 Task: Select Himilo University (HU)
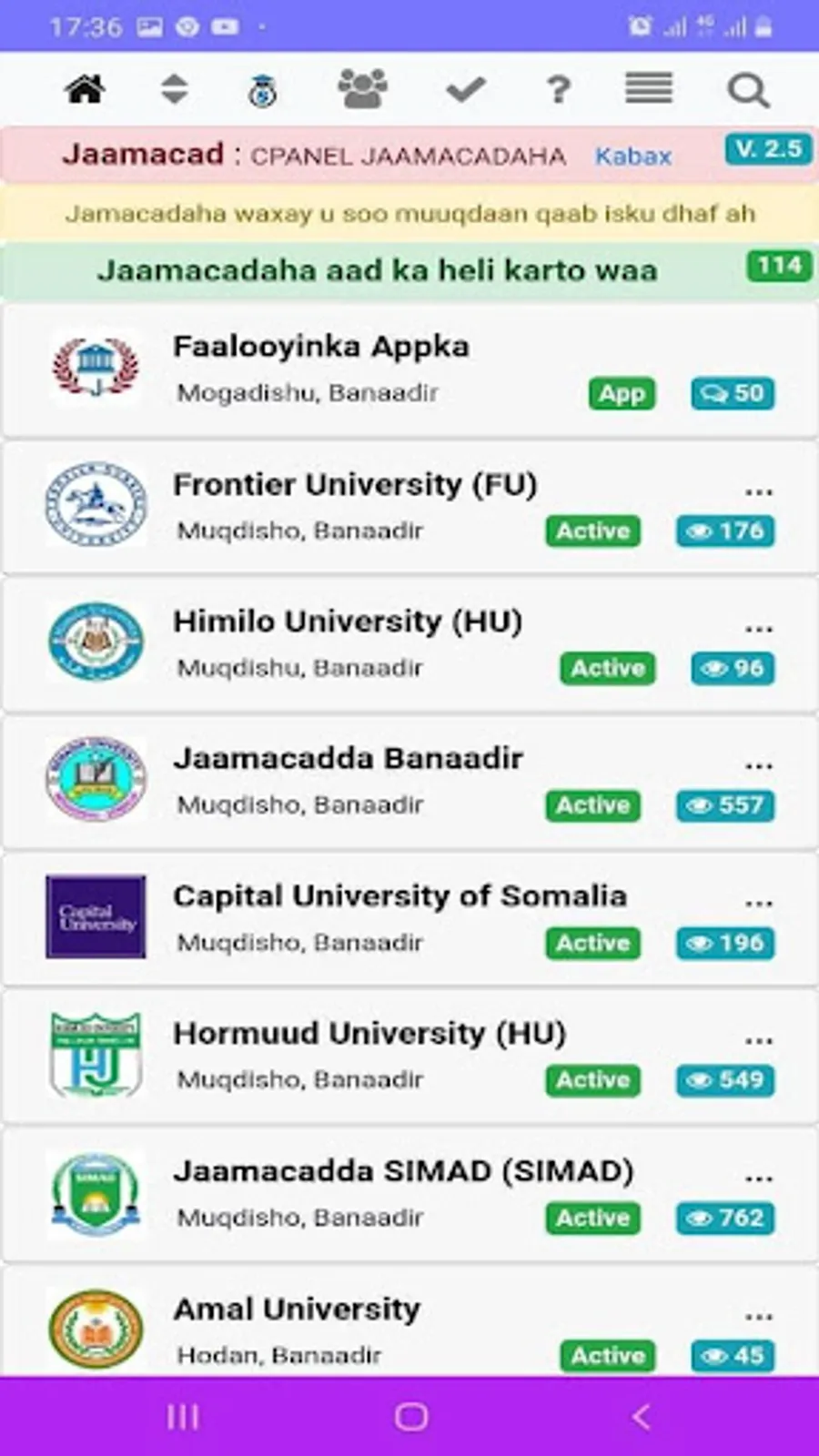pos(348,622)
